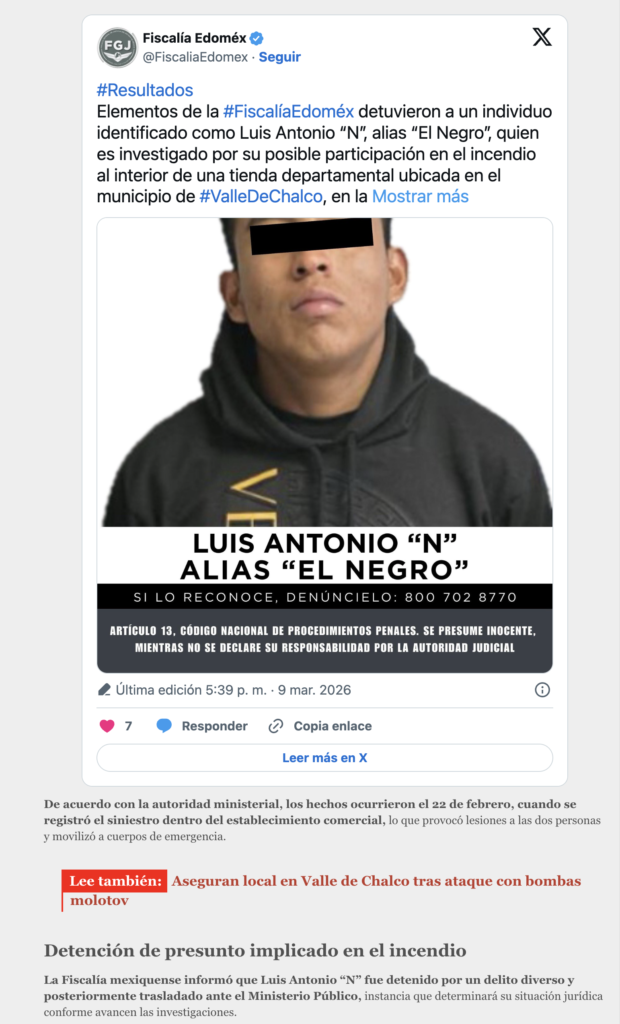Open the Fiscalía Edoméx profile avatar

click(x=117, y=48)
